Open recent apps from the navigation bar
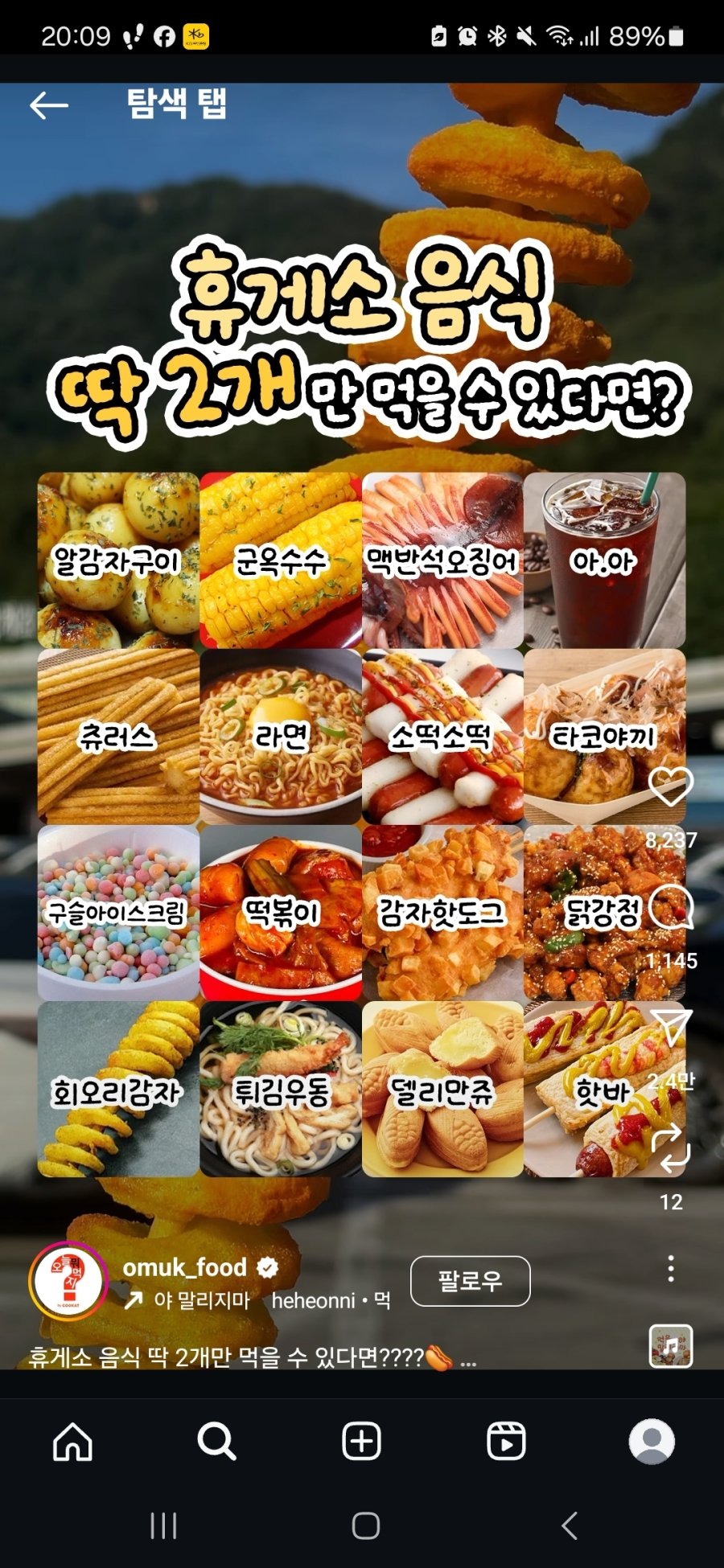724x1568 pixels. coord(163,1525)
